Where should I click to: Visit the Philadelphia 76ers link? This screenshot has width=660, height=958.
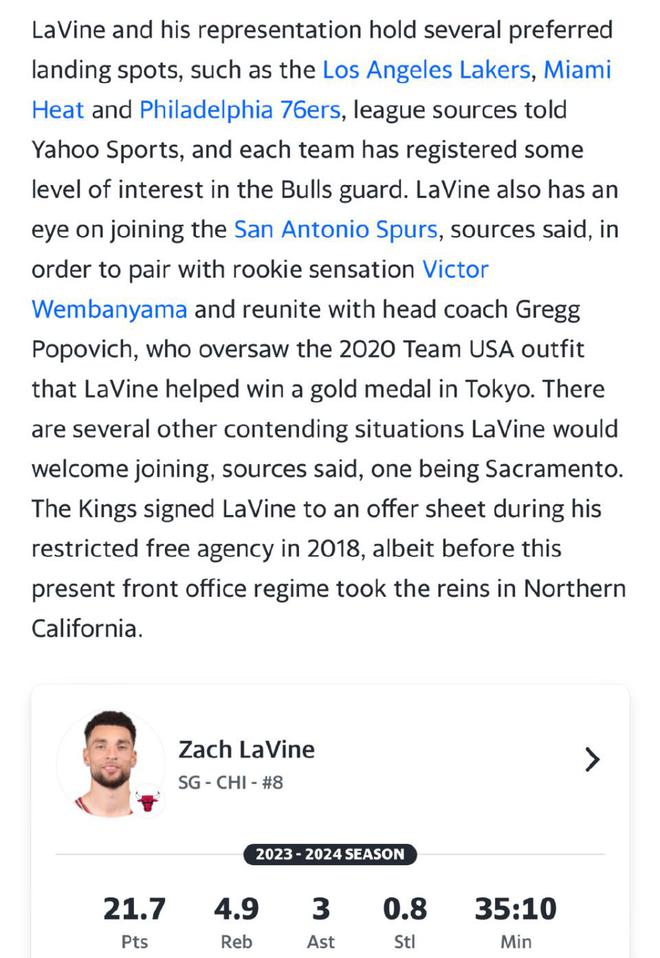pos(239,110)
